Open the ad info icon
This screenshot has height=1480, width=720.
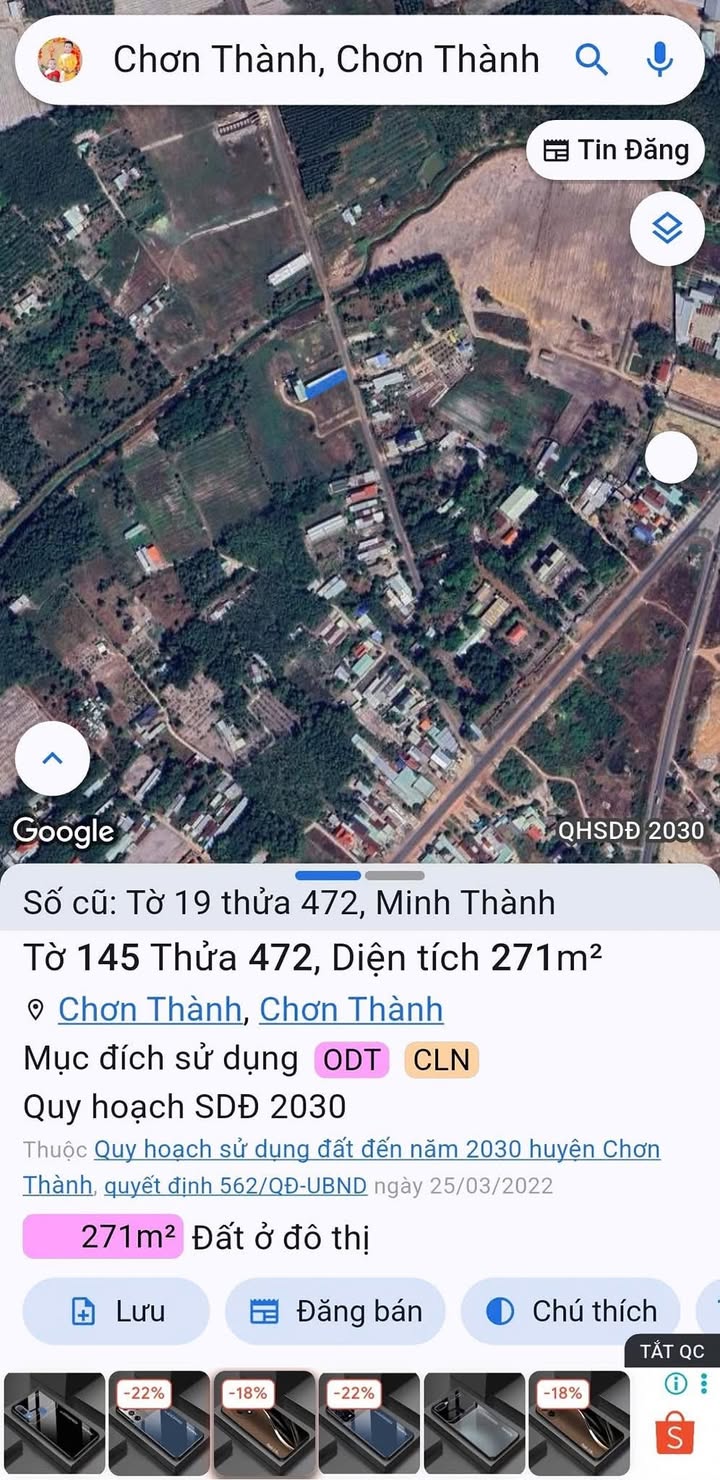[x=676, y=1385]
